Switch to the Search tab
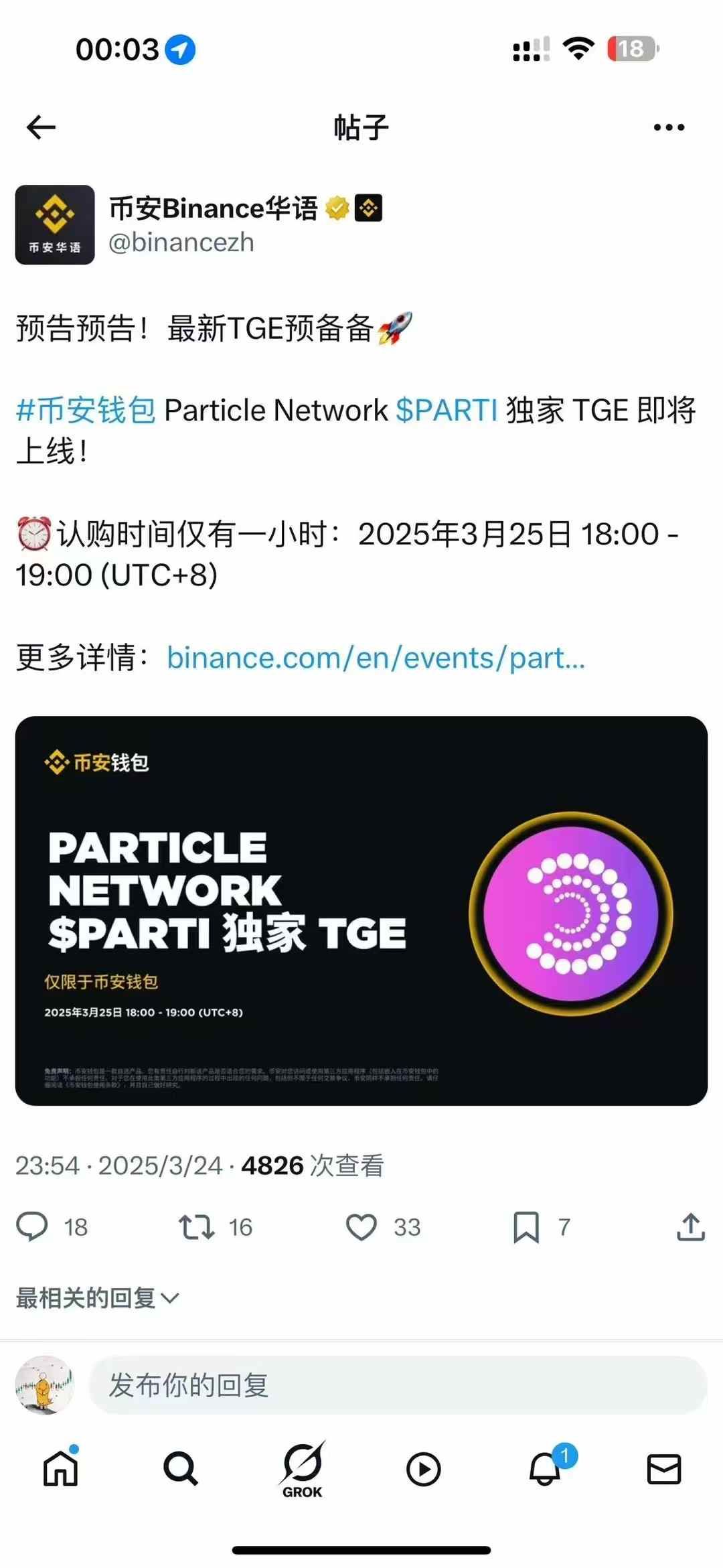 (x=181, y=1469)
